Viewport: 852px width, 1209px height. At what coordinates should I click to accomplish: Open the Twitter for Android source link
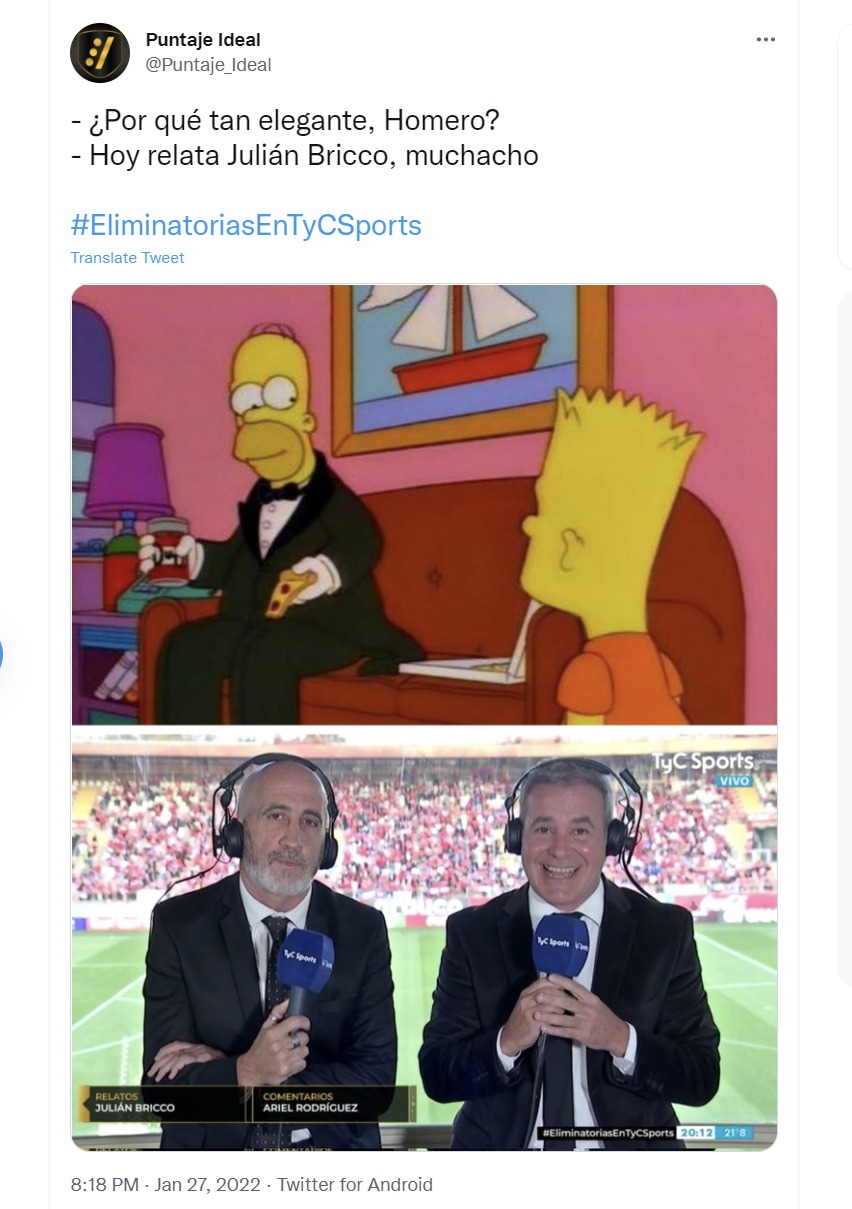click(x=355, y=1185)
